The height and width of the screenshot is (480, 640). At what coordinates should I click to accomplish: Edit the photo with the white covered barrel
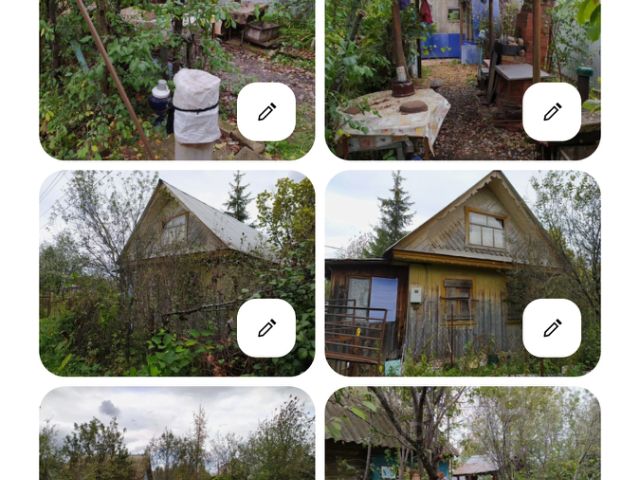pos(266,112)
